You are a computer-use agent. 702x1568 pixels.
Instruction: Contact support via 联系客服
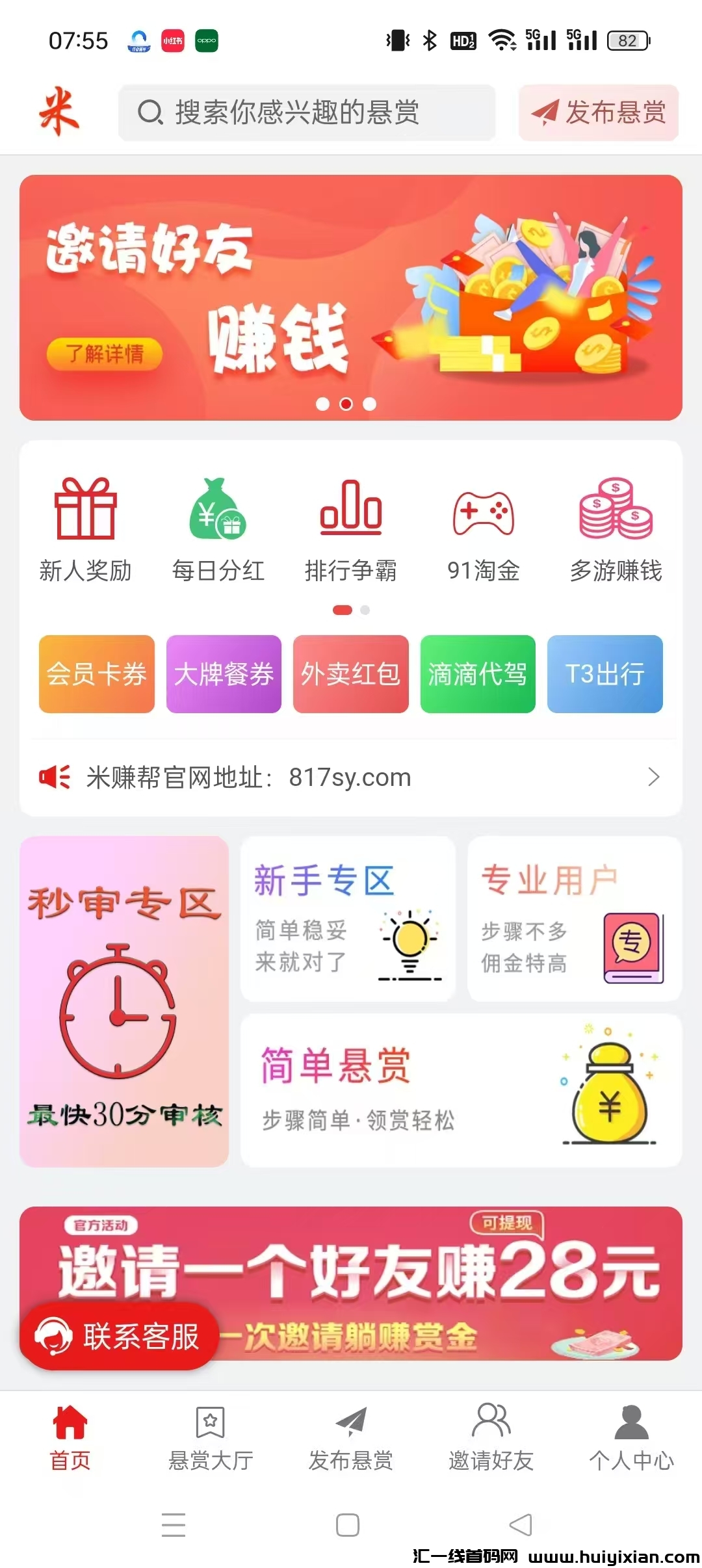[x=119, y=1336]
